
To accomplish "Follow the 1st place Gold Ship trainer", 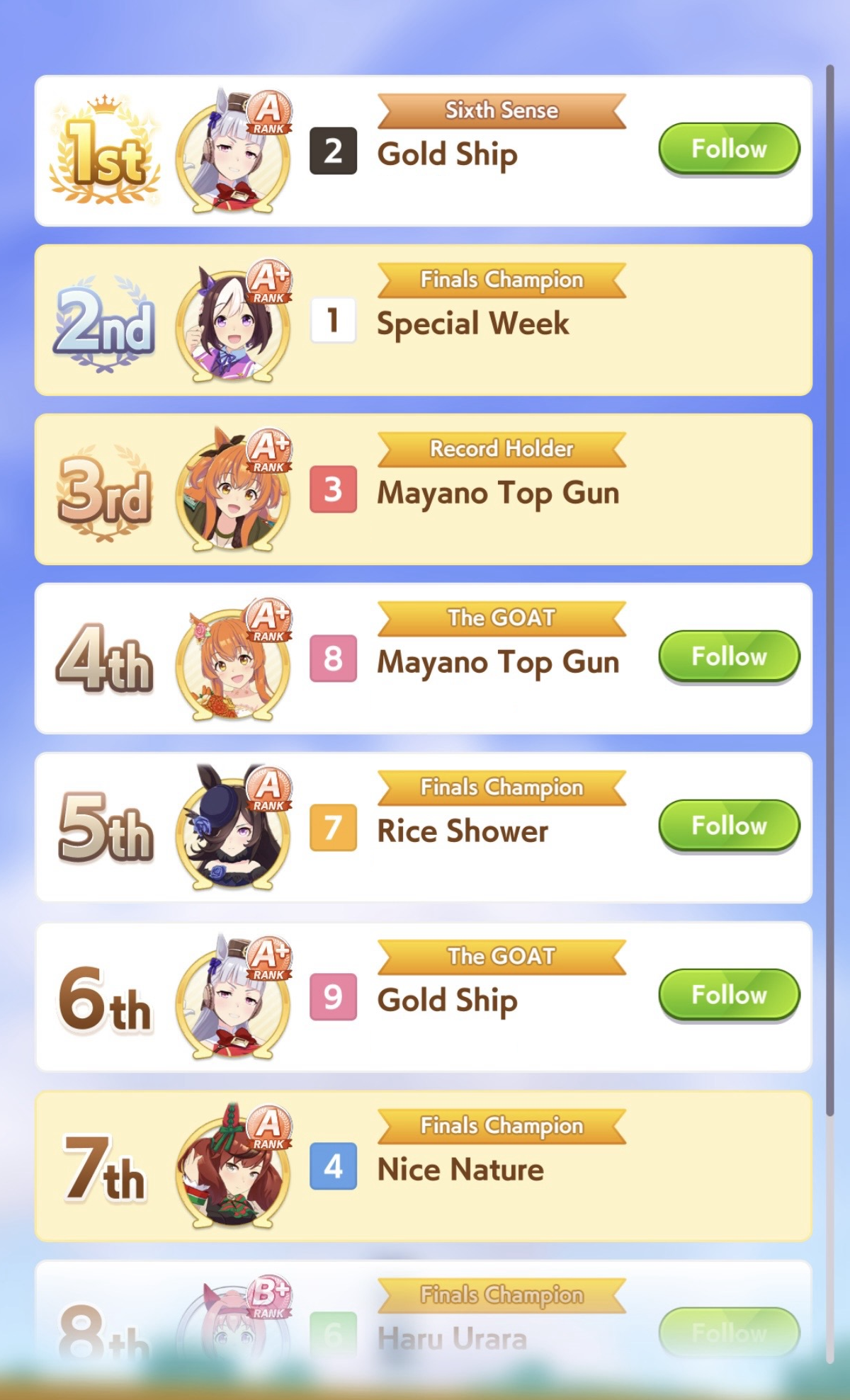I will [x=729, y=149].
